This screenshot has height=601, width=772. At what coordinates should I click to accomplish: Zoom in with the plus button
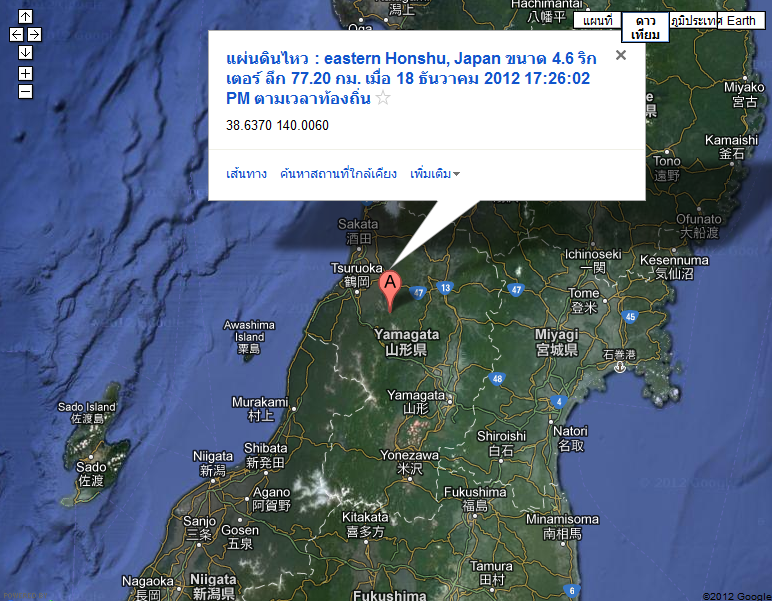coord(25,73)
